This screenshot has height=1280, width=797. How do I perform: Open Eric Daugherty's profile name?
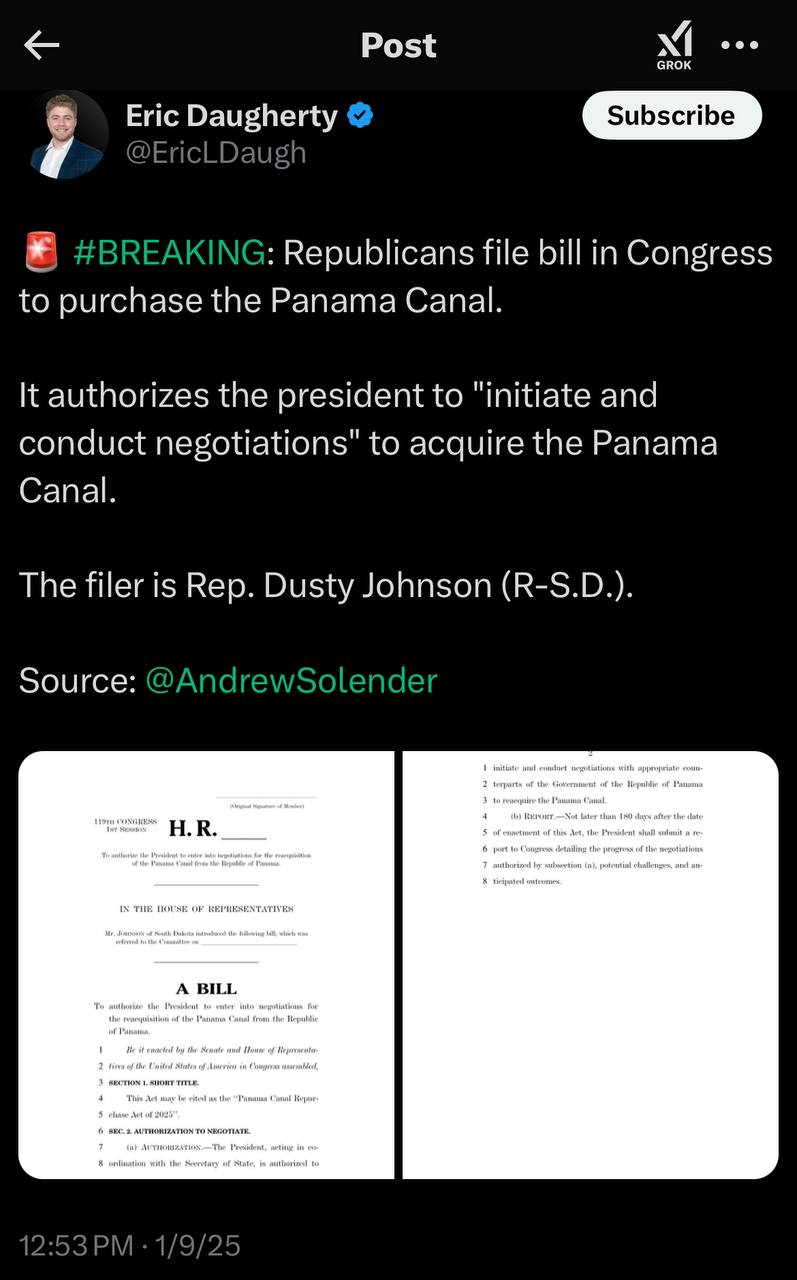pos(231,116)
